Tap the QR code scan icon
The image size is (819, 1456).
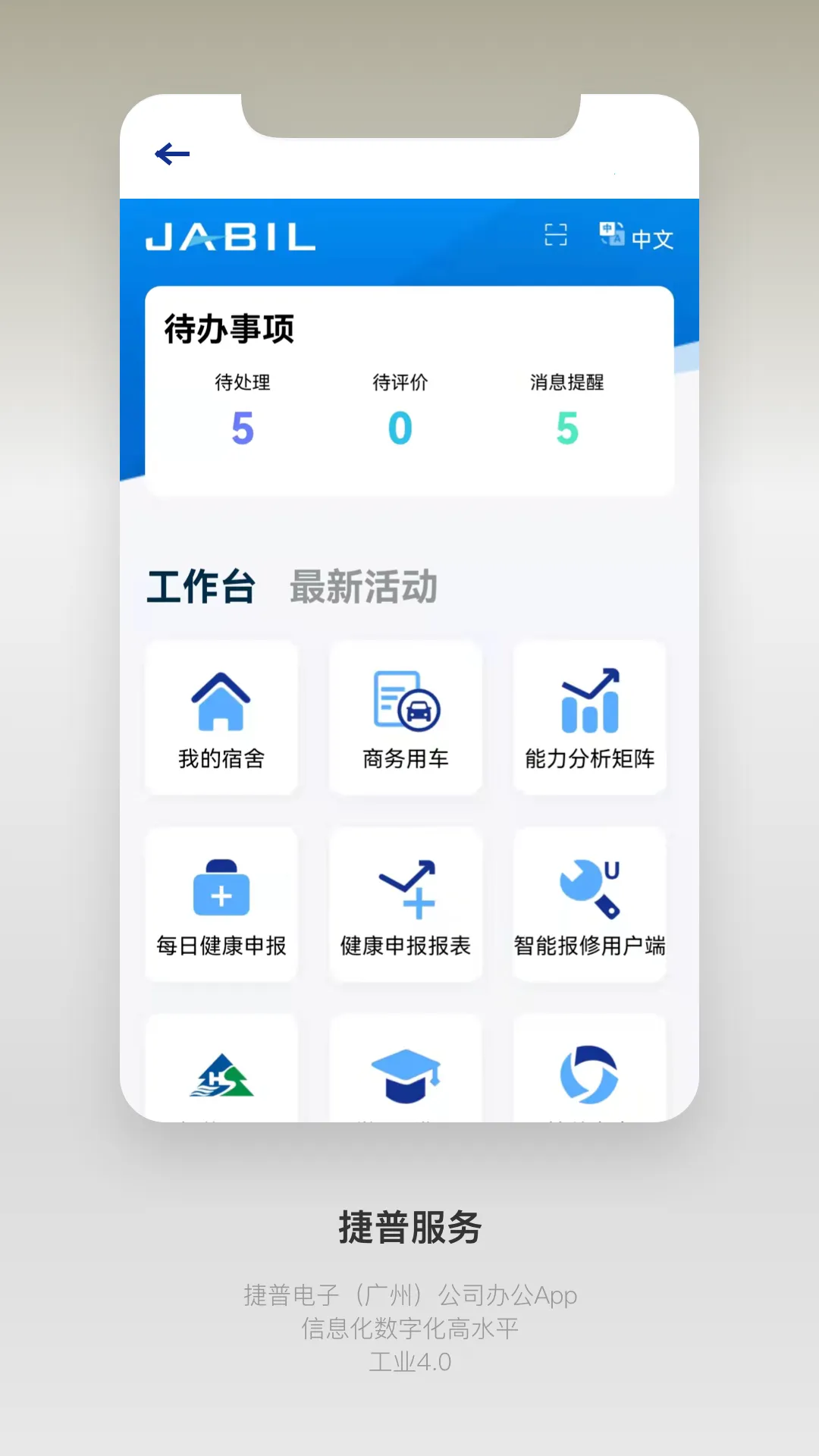(x=556, y=237)
